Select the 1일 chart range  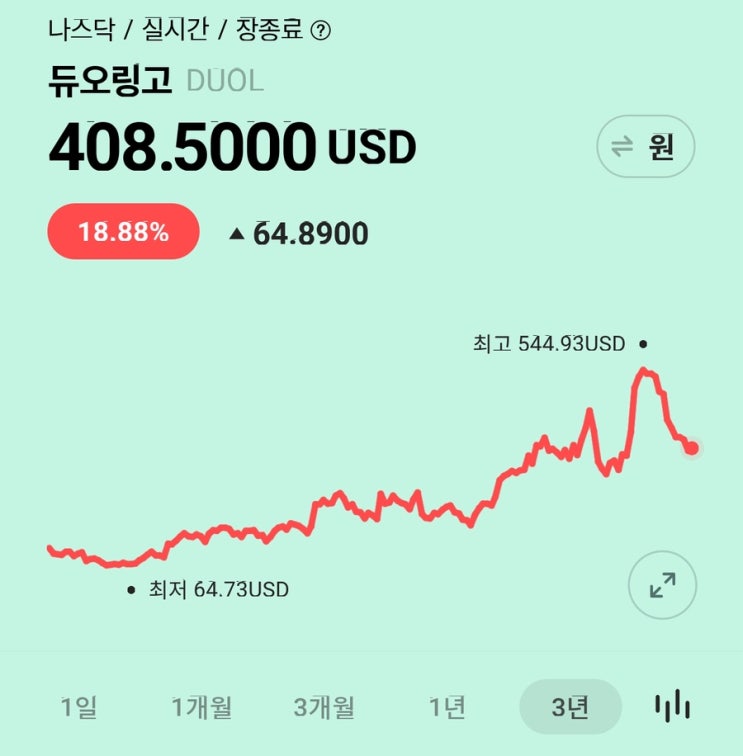[79, 708]
